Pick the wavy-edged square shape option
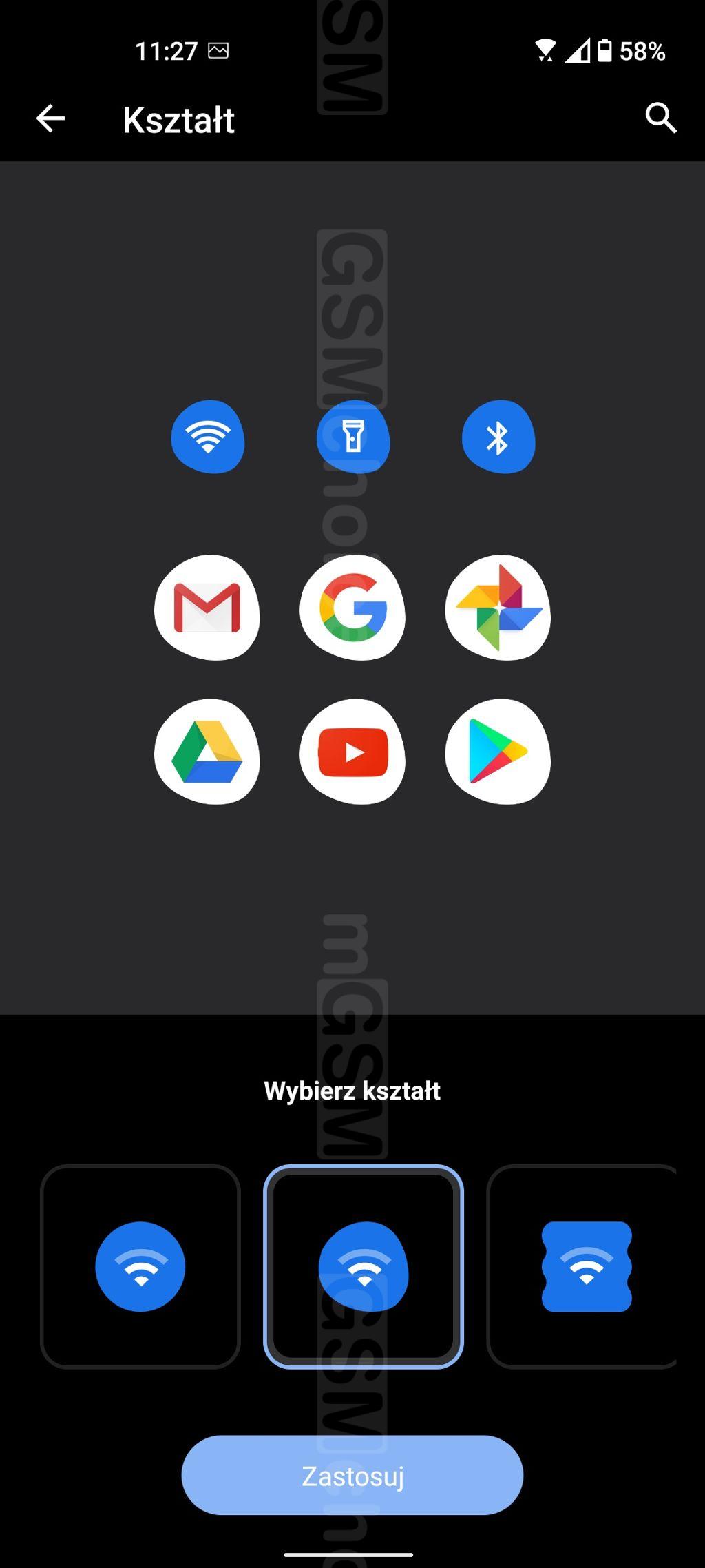 pos(582,1266)
